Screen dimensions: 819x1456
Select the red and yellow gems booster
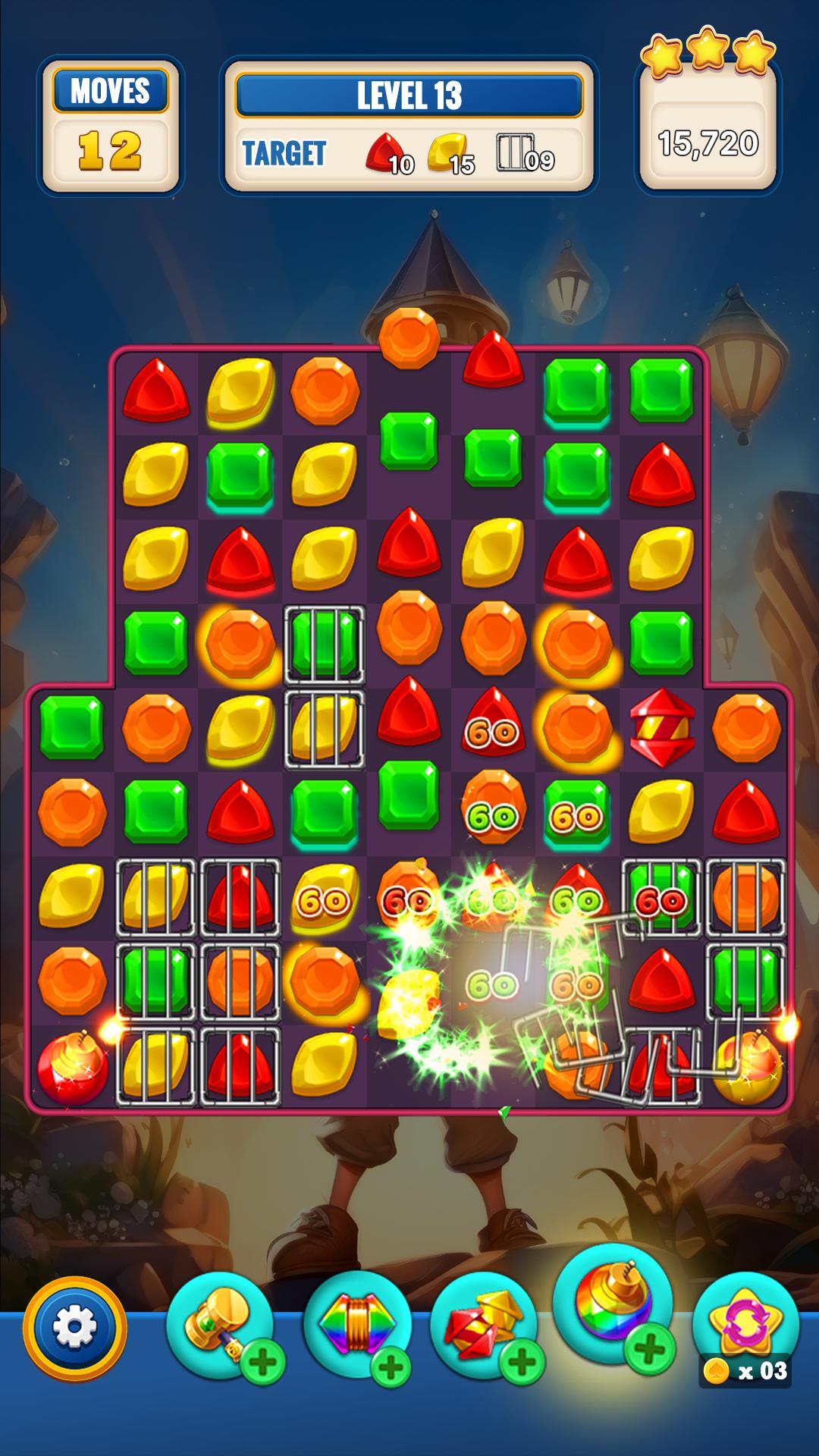tap(484, 1326)
